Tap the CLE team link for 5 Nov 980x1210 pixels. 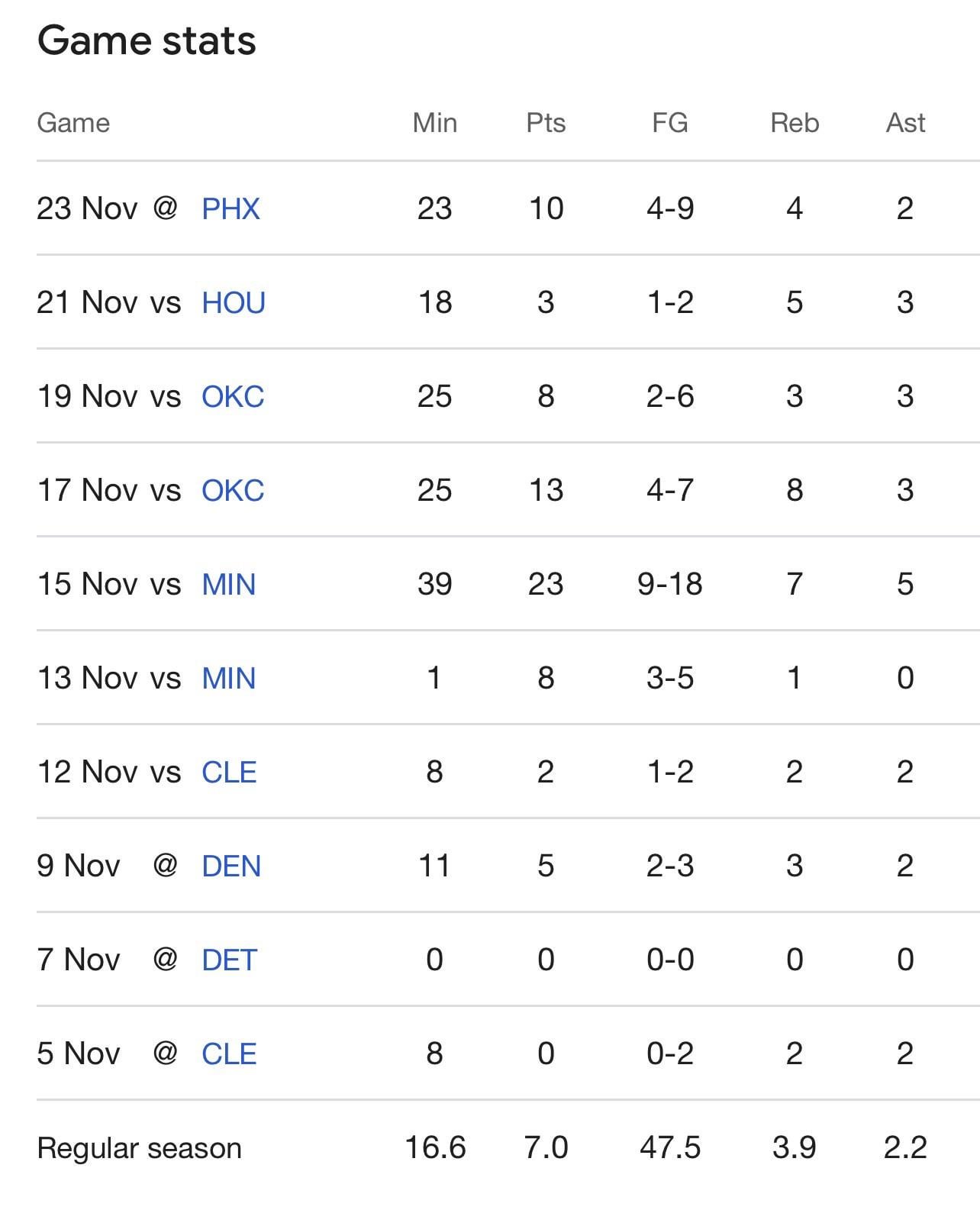[229, 1054]
